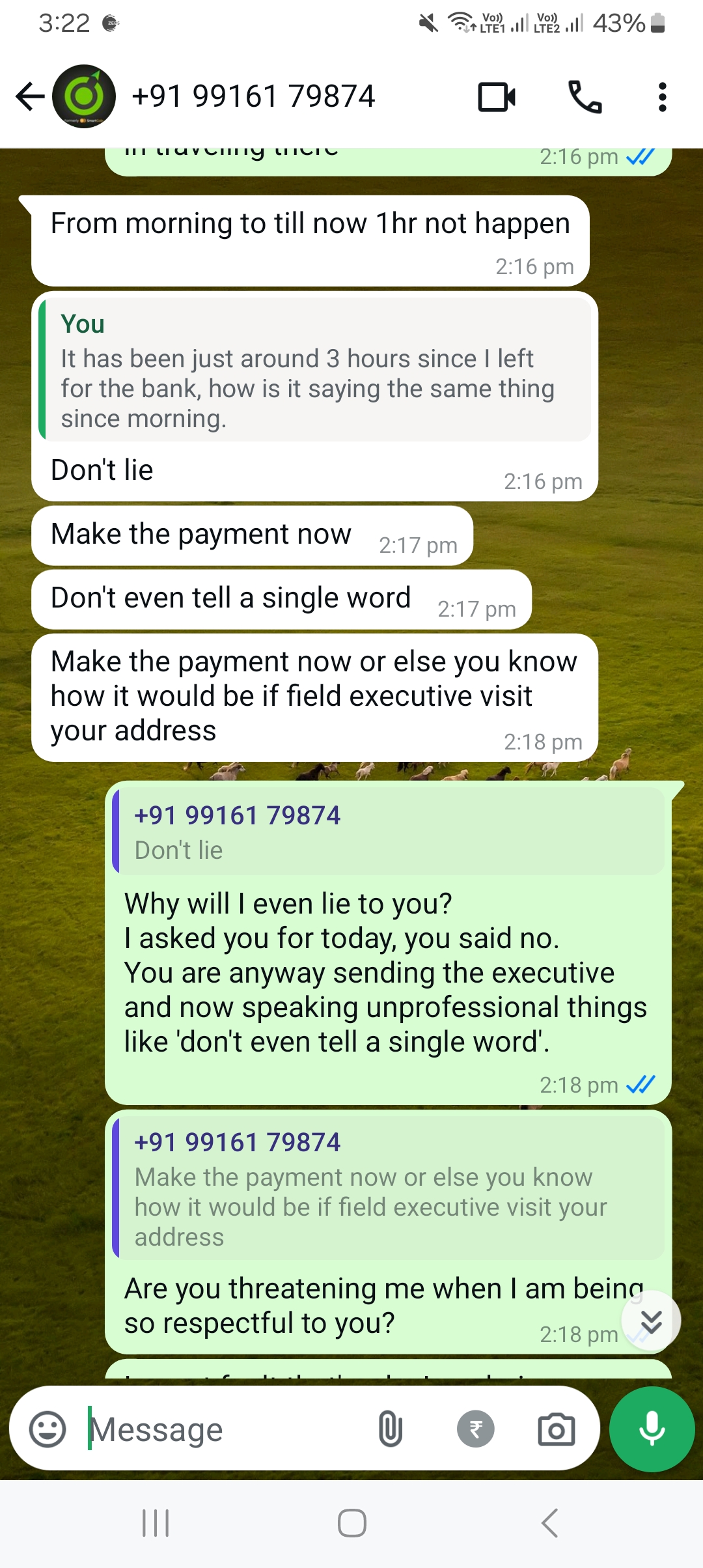This screenshot has height=1568, width=703.
Task: Tap the system home button
Action: pos(351,1523)
